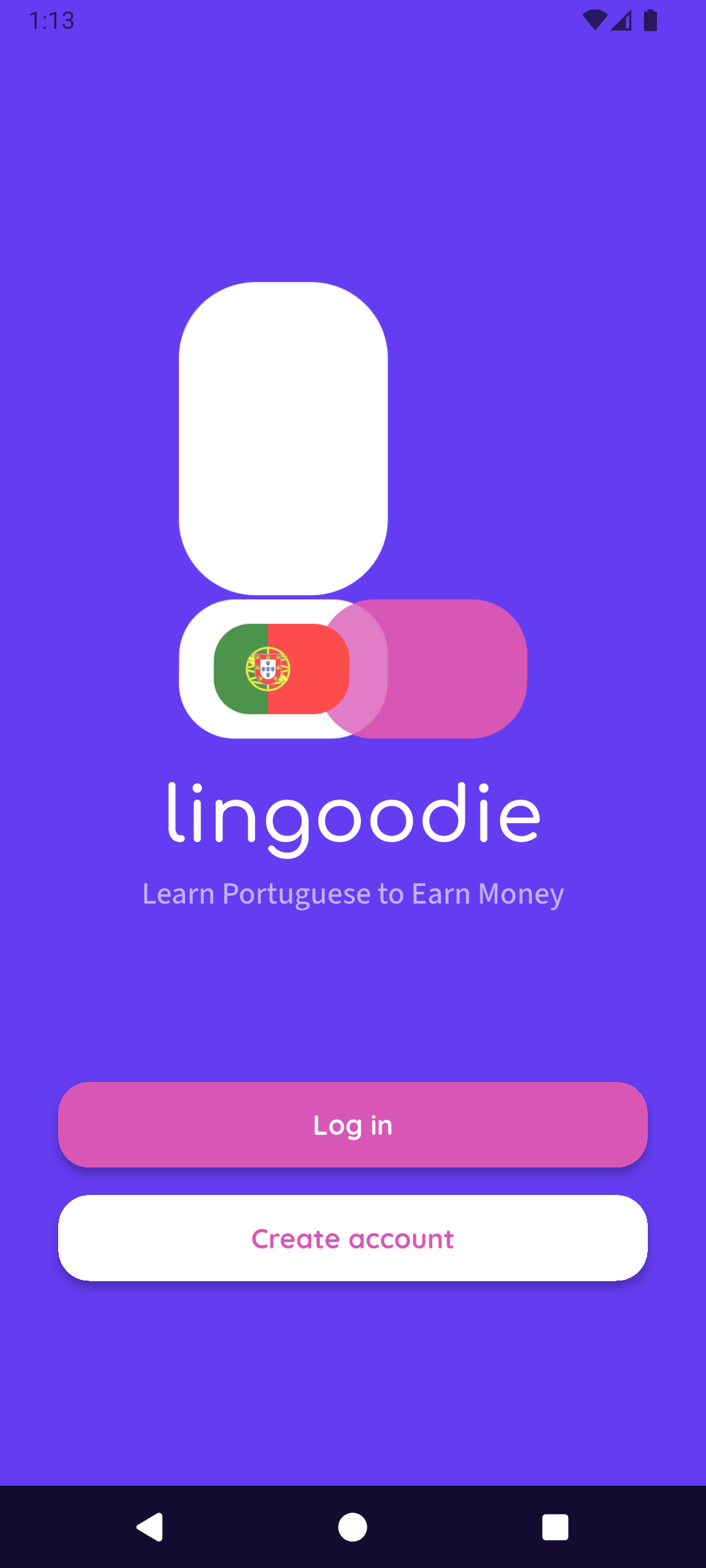The image size is (706, 1568).
Task: Tap the Log in button
Action: click(353, 1124)
